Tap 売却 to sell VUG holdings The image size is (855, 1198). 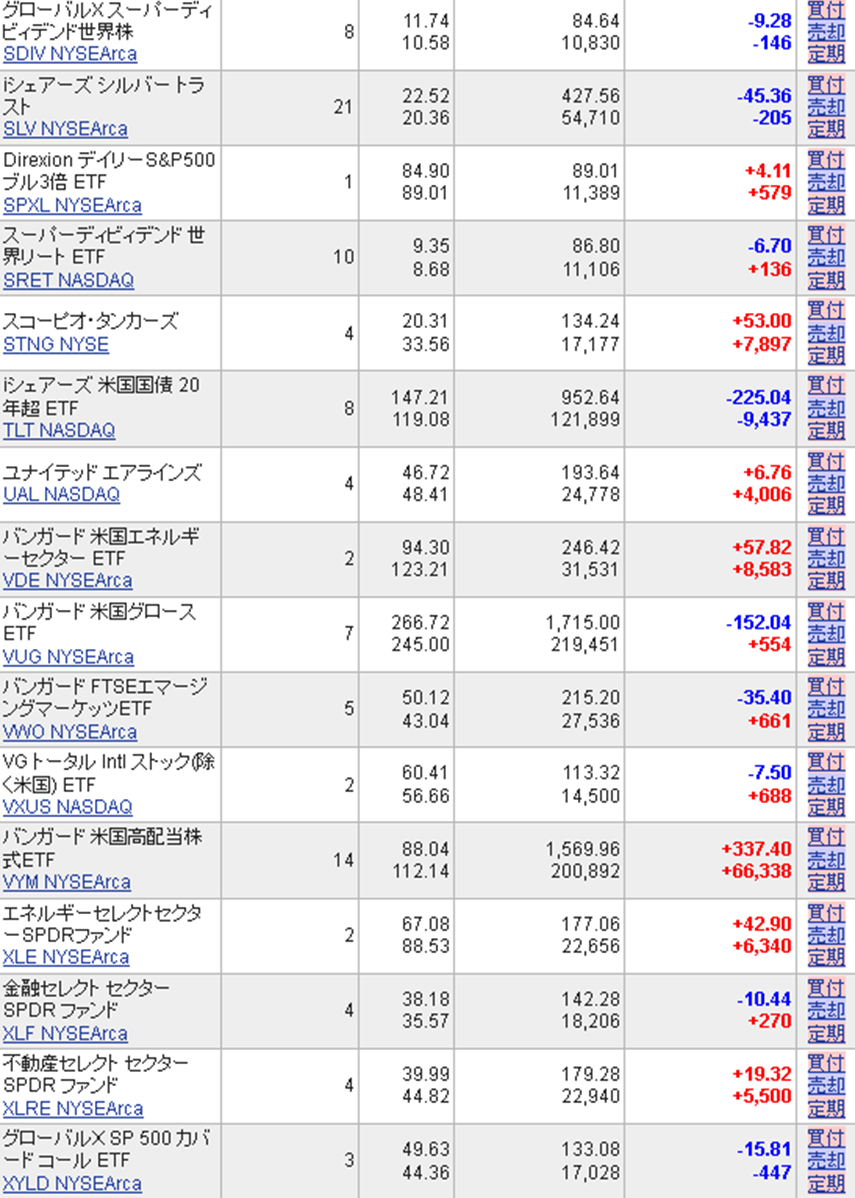click(826, 634)
